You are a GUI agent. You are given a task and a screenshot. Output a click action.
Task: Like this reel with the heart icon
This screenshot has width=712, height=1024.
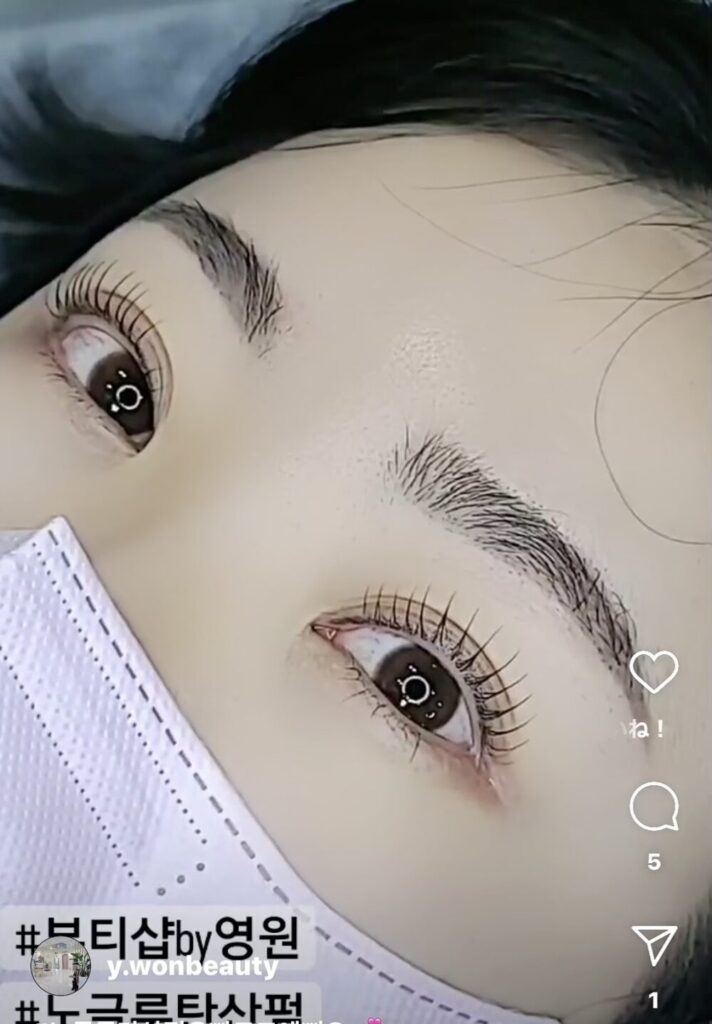[x=654, y=672]
